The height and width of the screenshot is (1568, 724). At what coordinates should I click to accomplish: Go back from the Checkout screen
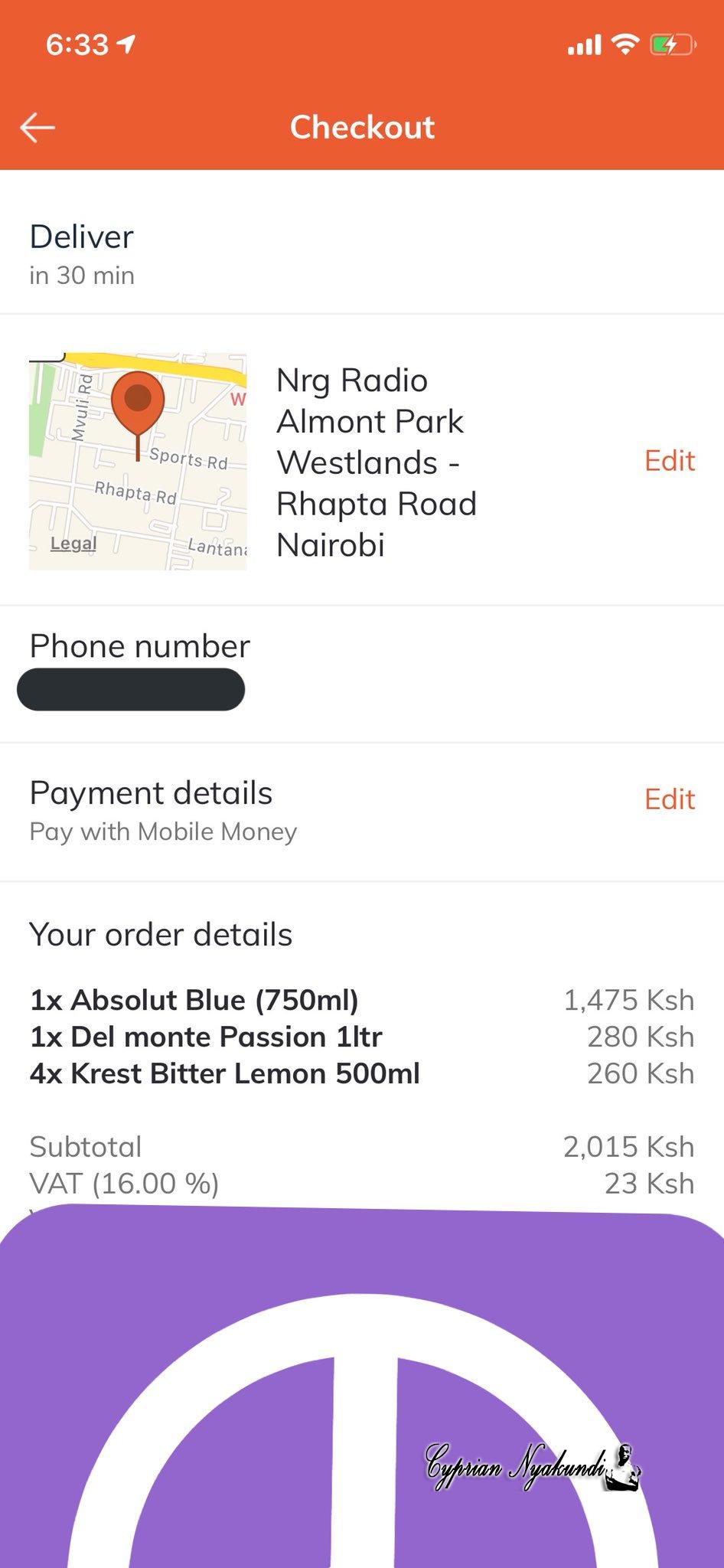click(x=38, y=128)
